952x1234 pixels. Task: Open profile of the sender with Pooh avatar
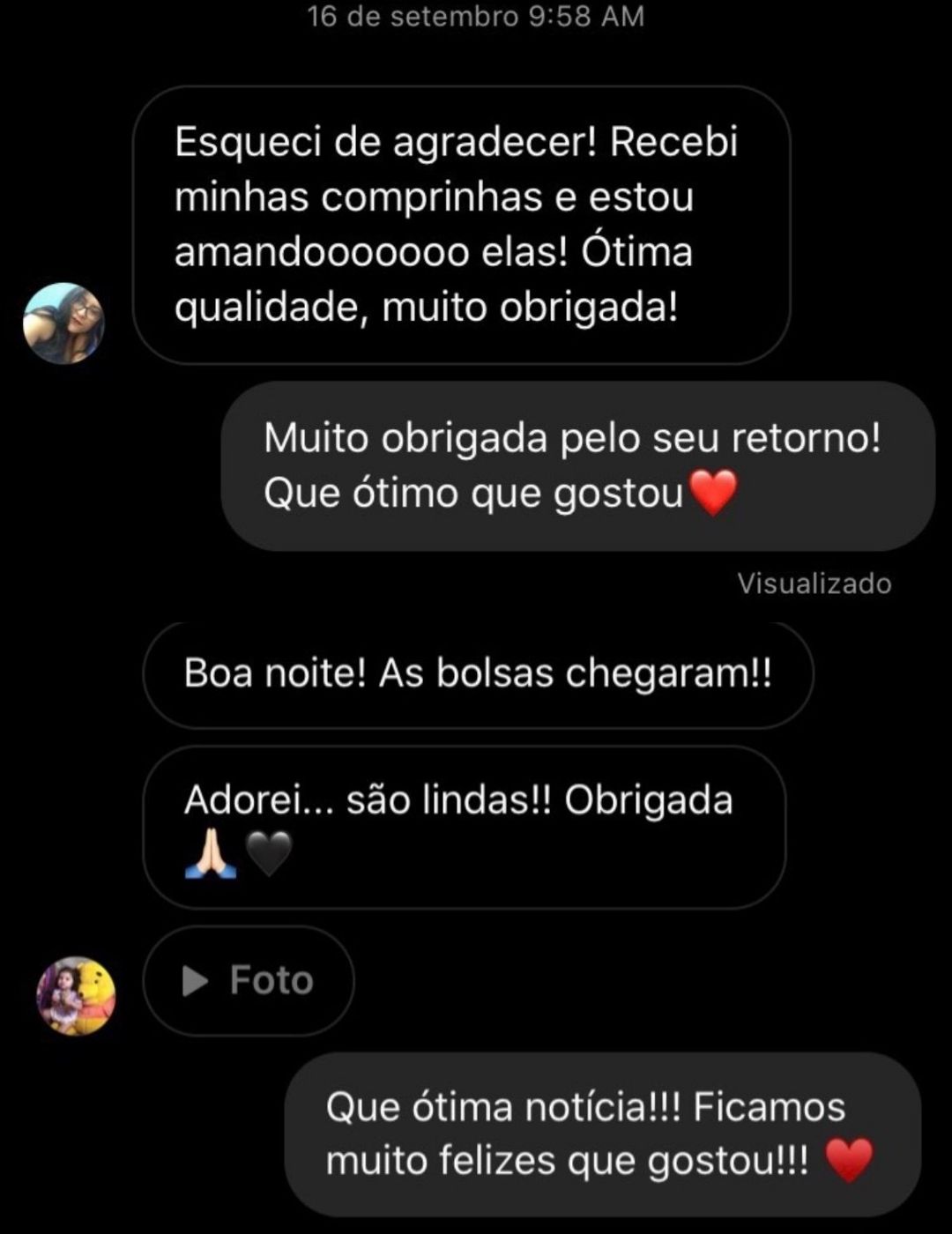pyautogui.click(x=76, y=996)
